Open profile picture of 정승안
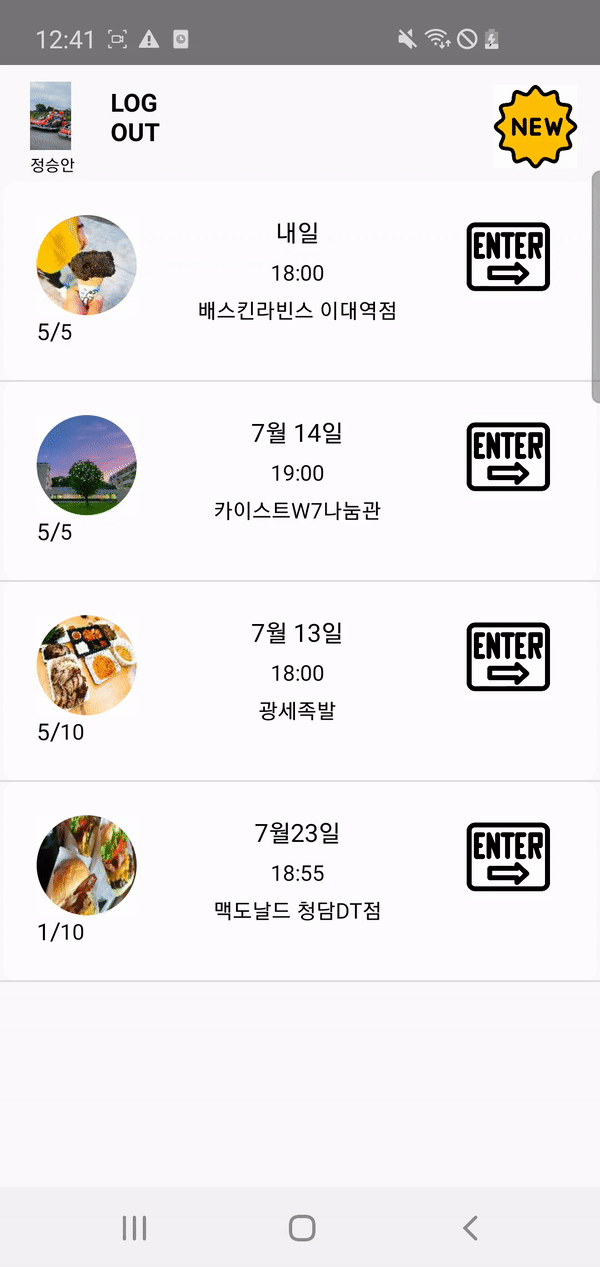600x1267 pixels. 51,116
